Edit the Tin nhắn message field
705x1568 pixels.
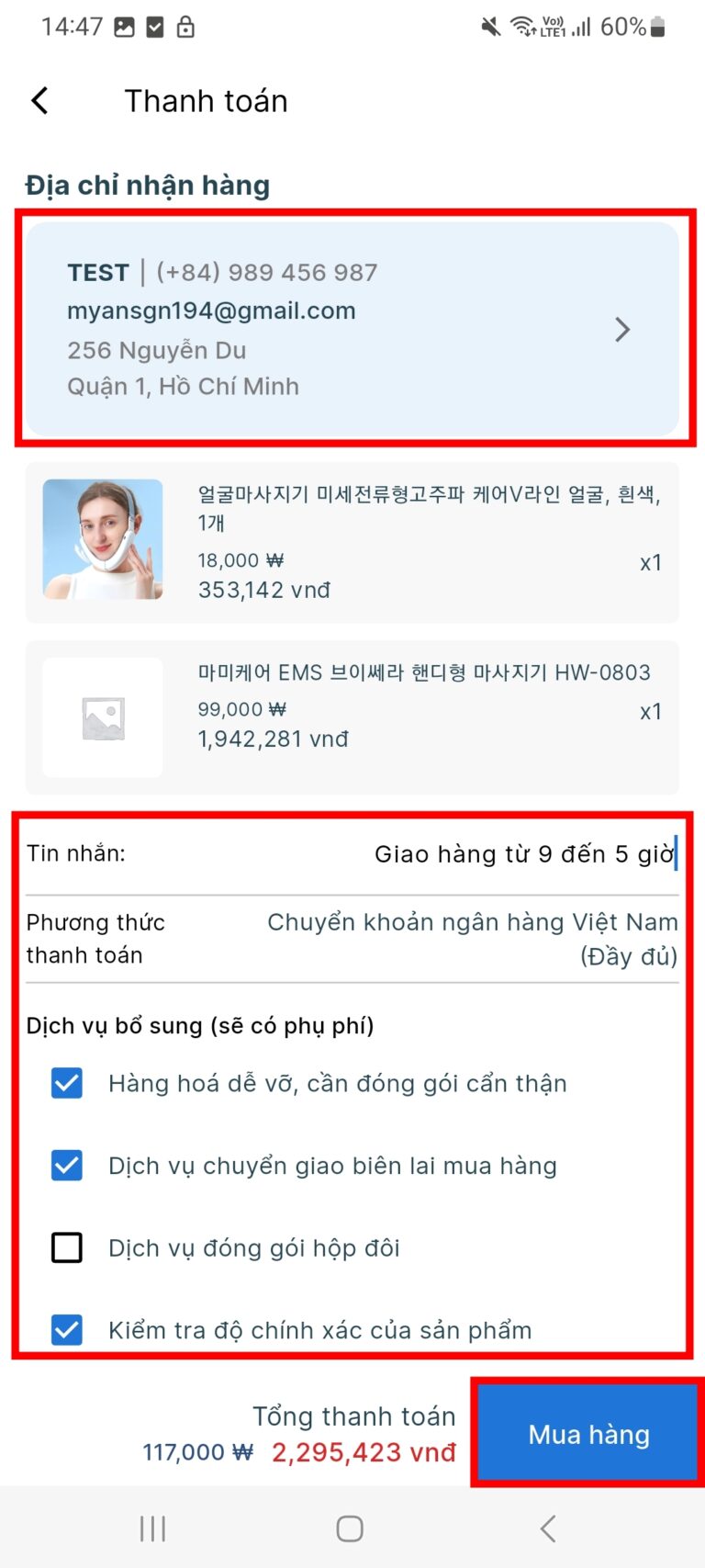(523, 854)
